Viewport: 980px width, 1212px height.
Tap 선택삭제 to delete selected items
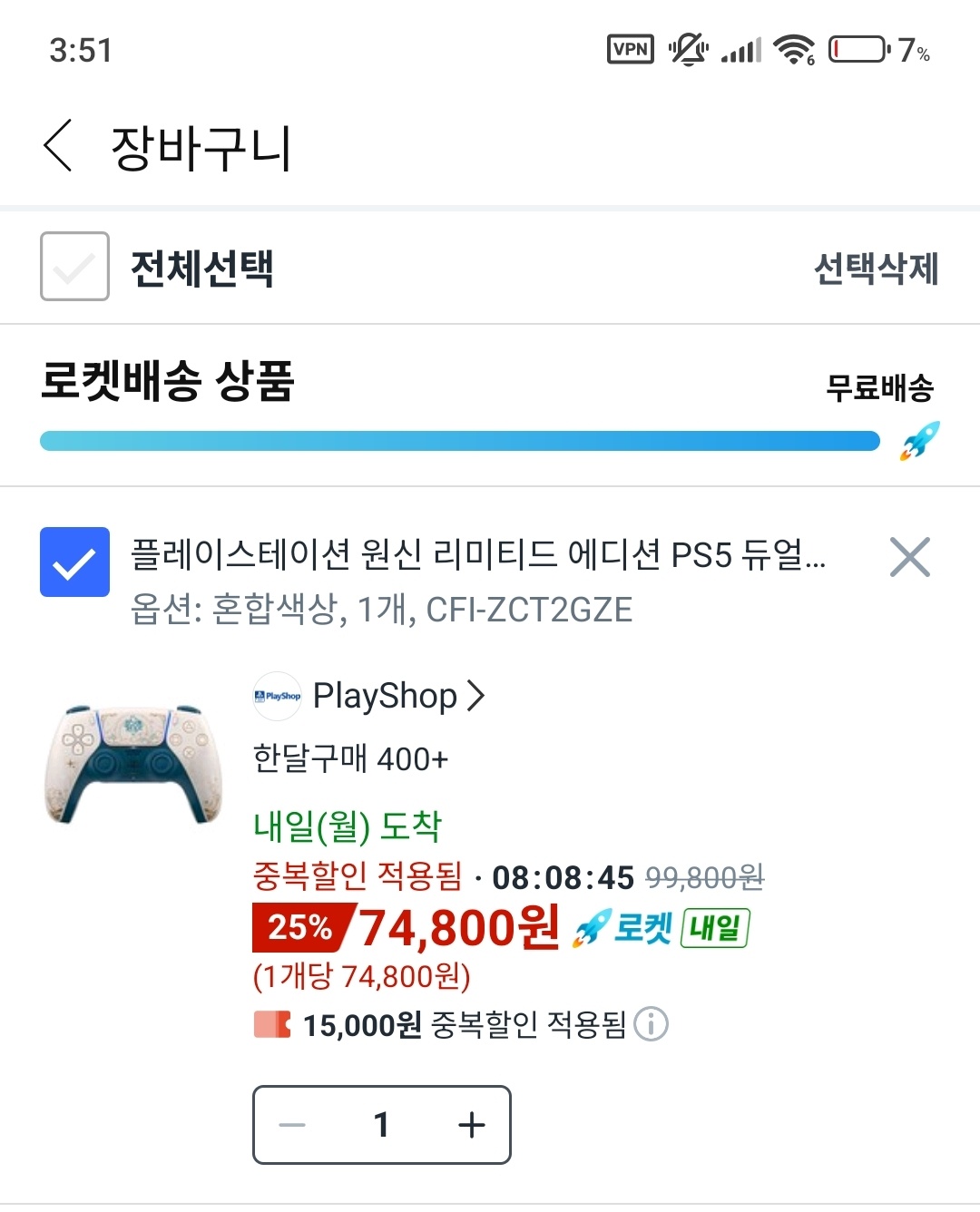(876, 269)
